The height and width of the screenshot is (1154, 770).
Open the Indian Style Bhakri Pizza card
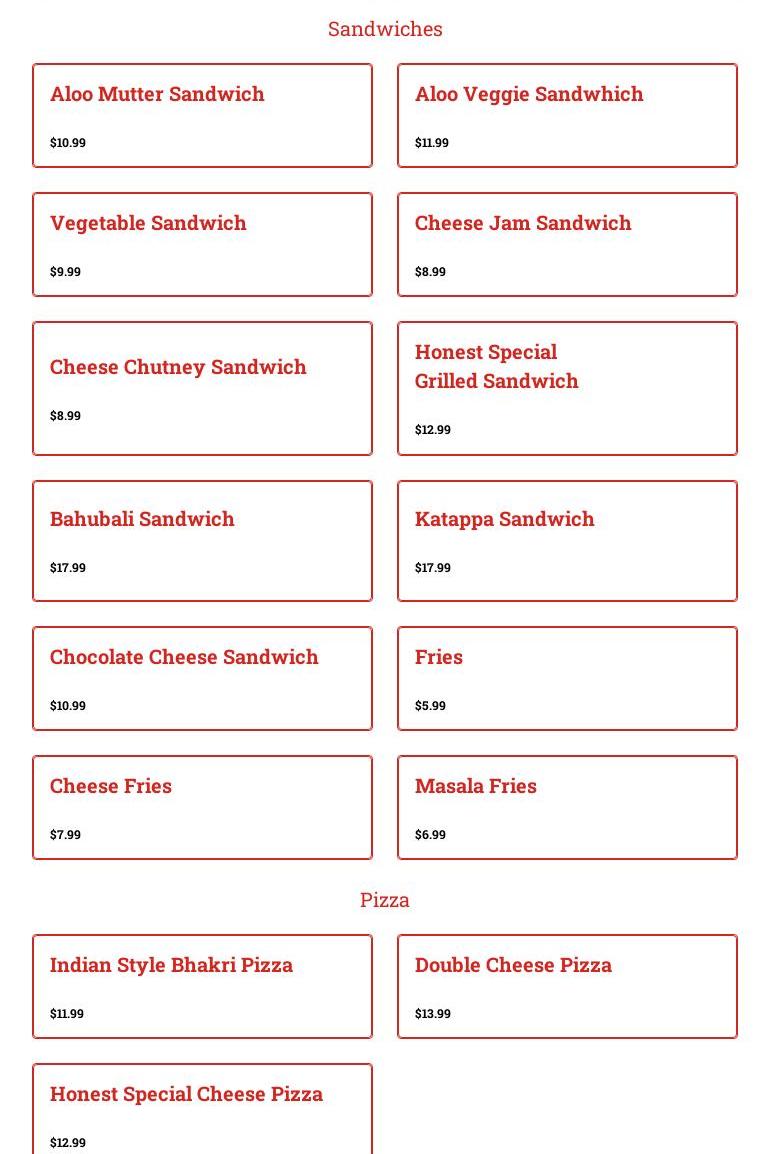pyautogui.click(x=202, y=986)
